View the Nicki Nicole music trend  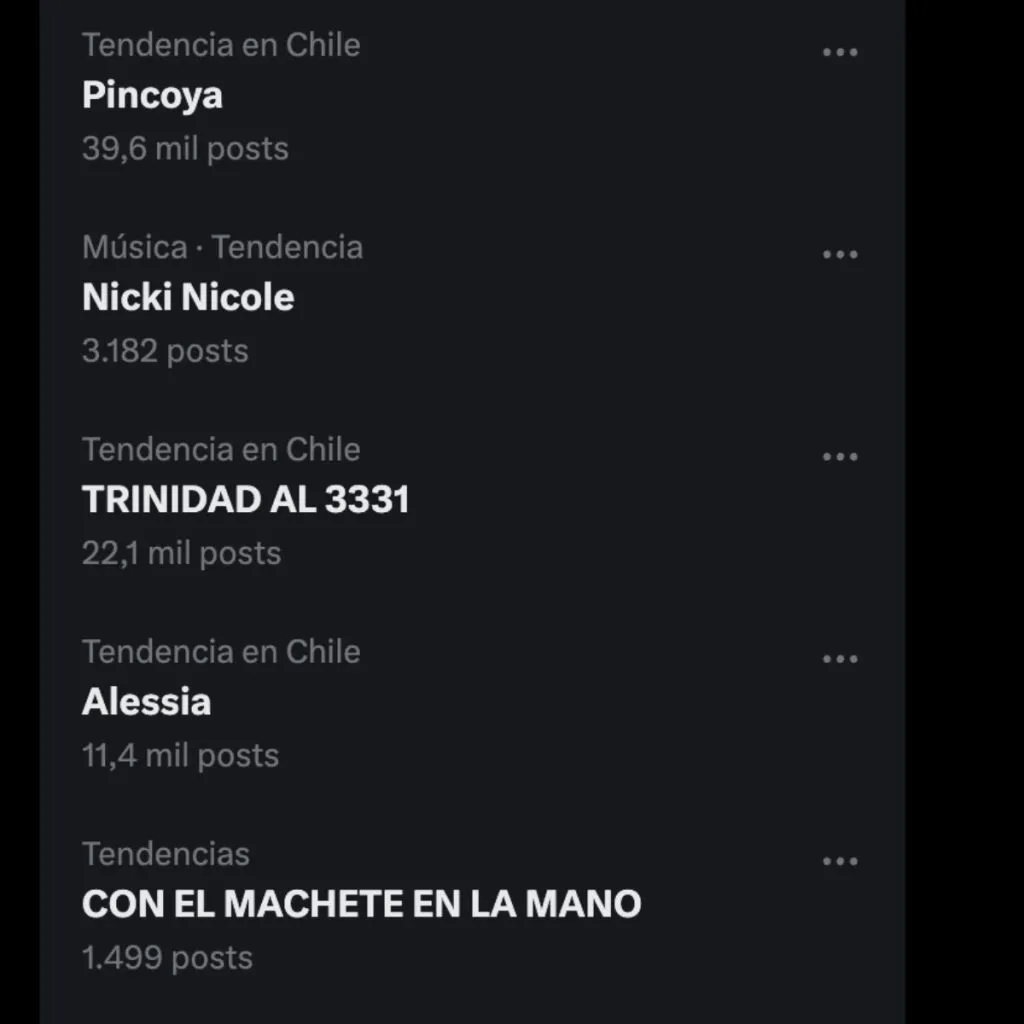[x=188, y=298]
